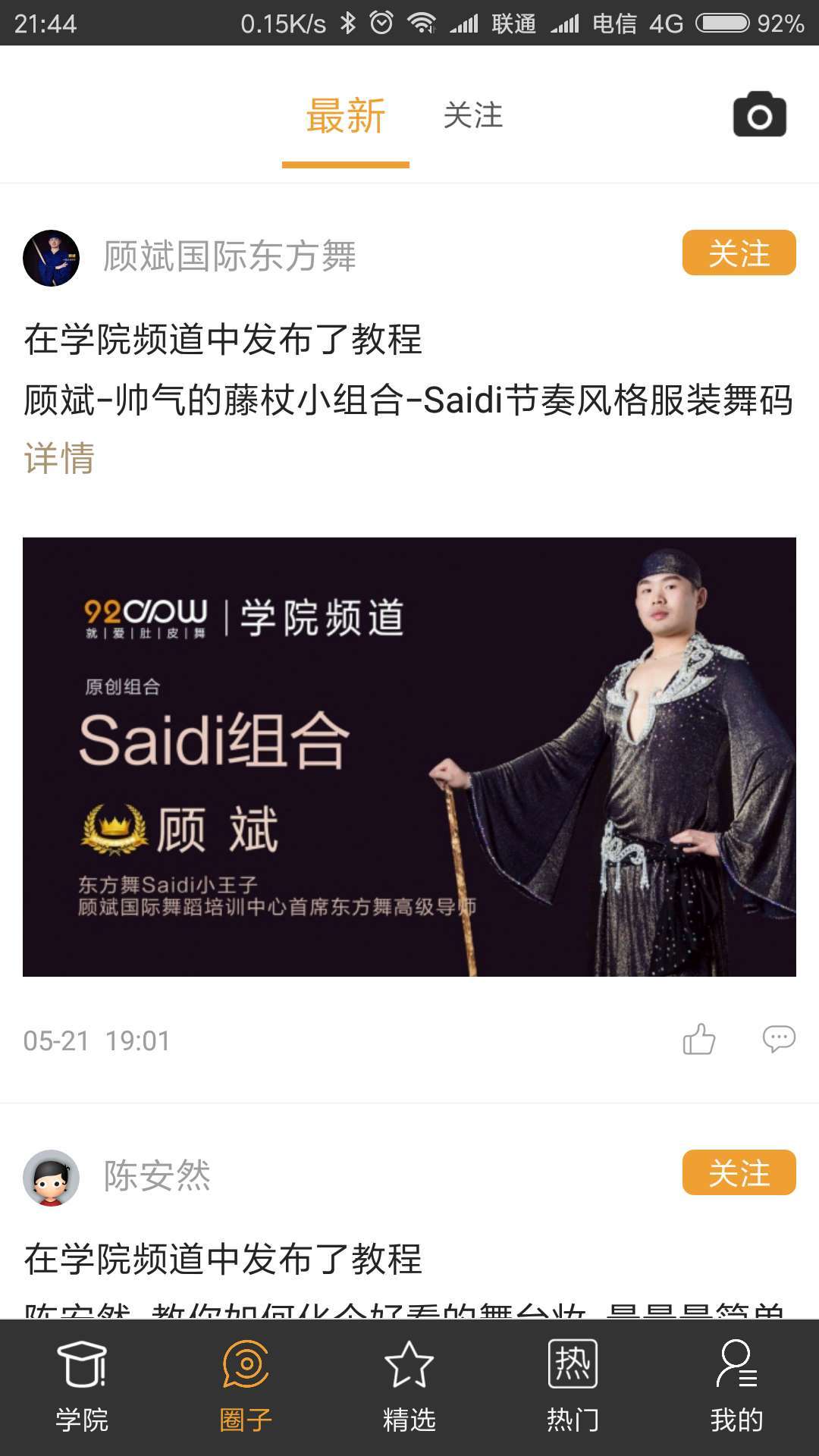Go to the 学院 bottom tab

[x=82, y=1388]
